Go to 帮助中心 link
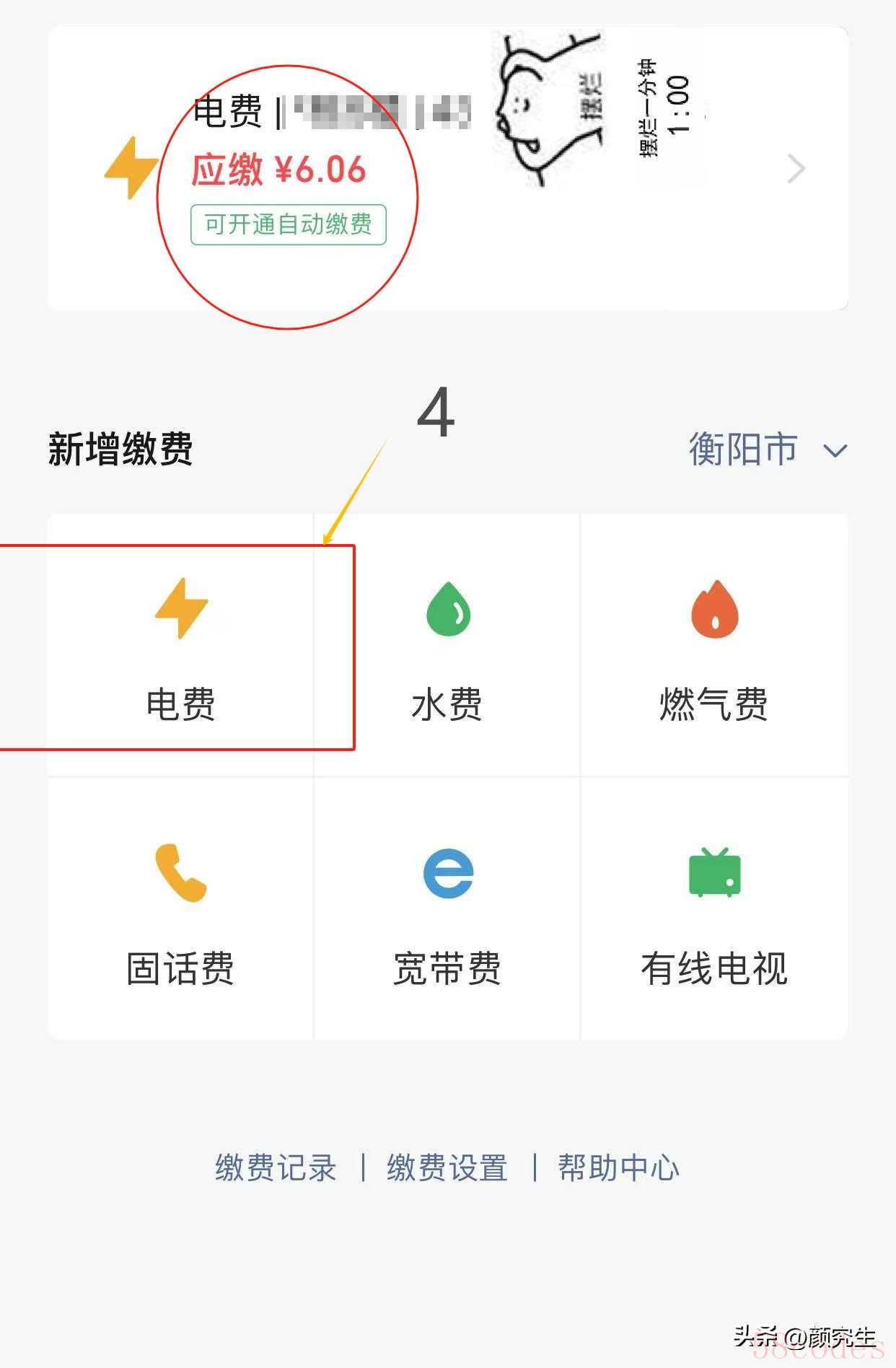Screen dimensions: 896x1368 [x=618, y=1167]
